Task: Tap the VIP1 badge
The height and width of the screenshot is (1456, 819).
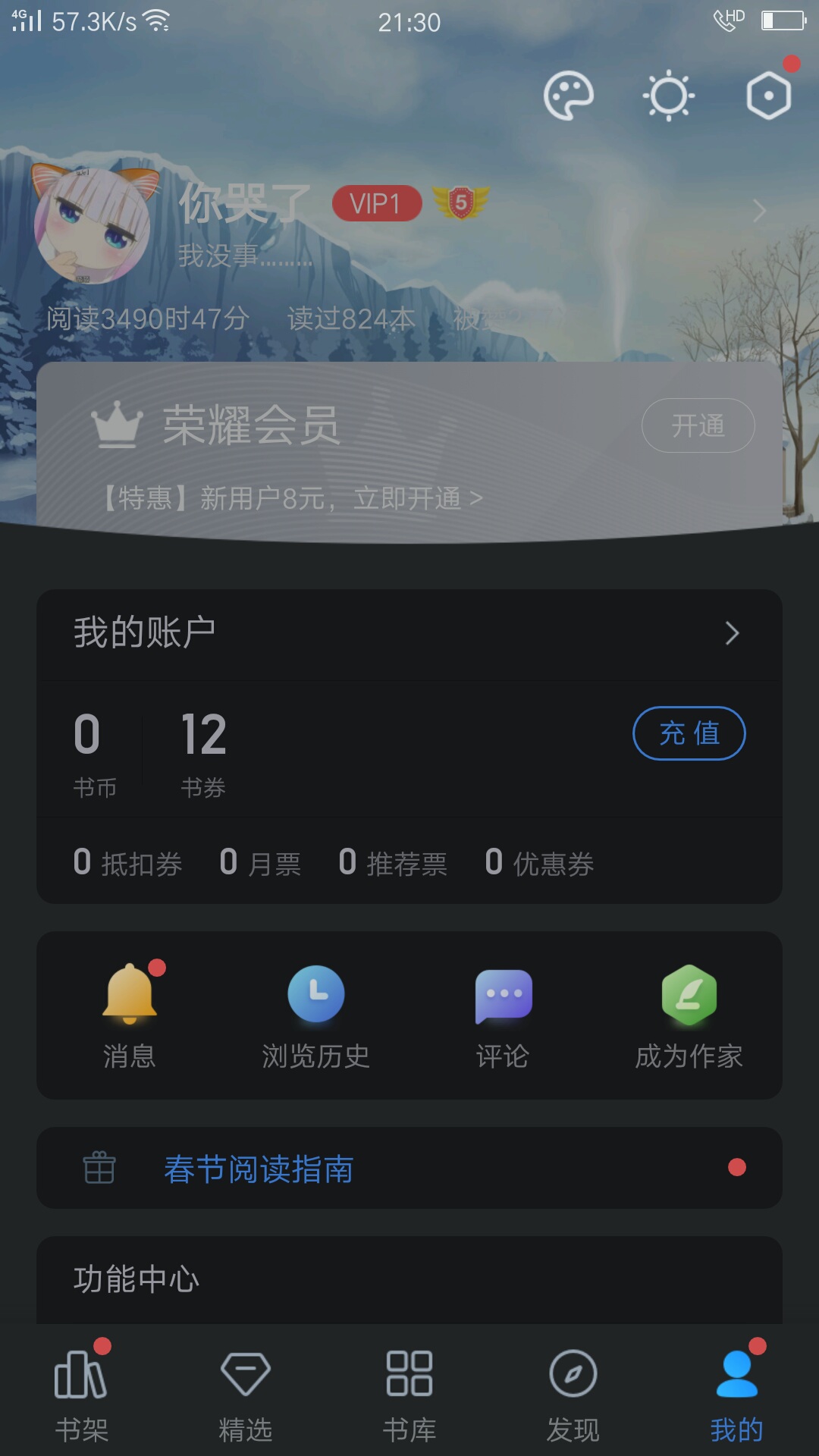Action: 377,203
